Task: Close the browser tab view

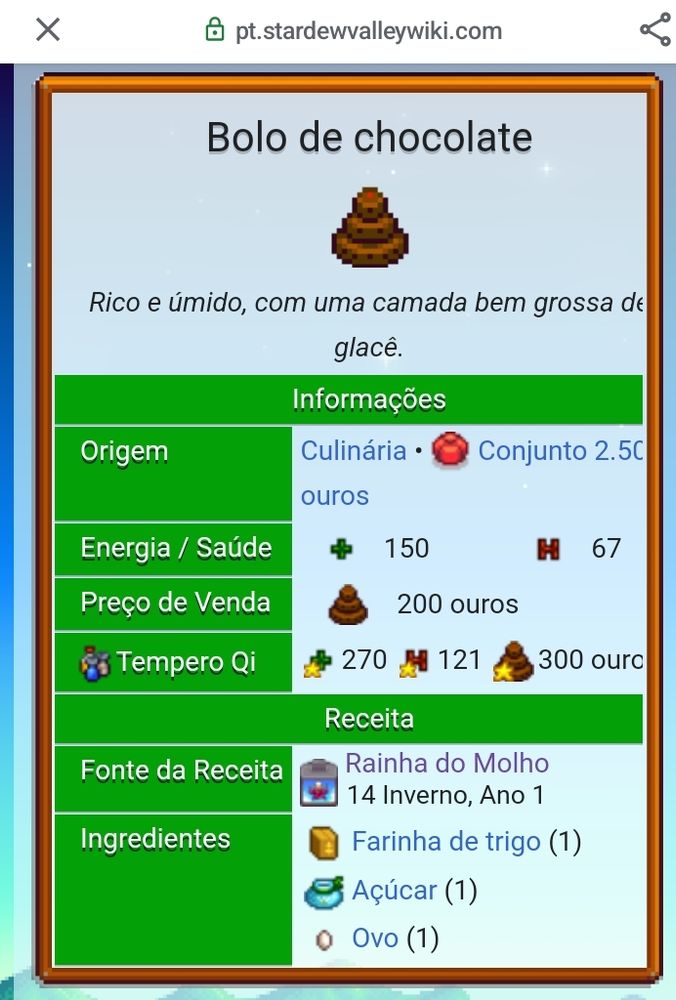Action: (47, 30)
